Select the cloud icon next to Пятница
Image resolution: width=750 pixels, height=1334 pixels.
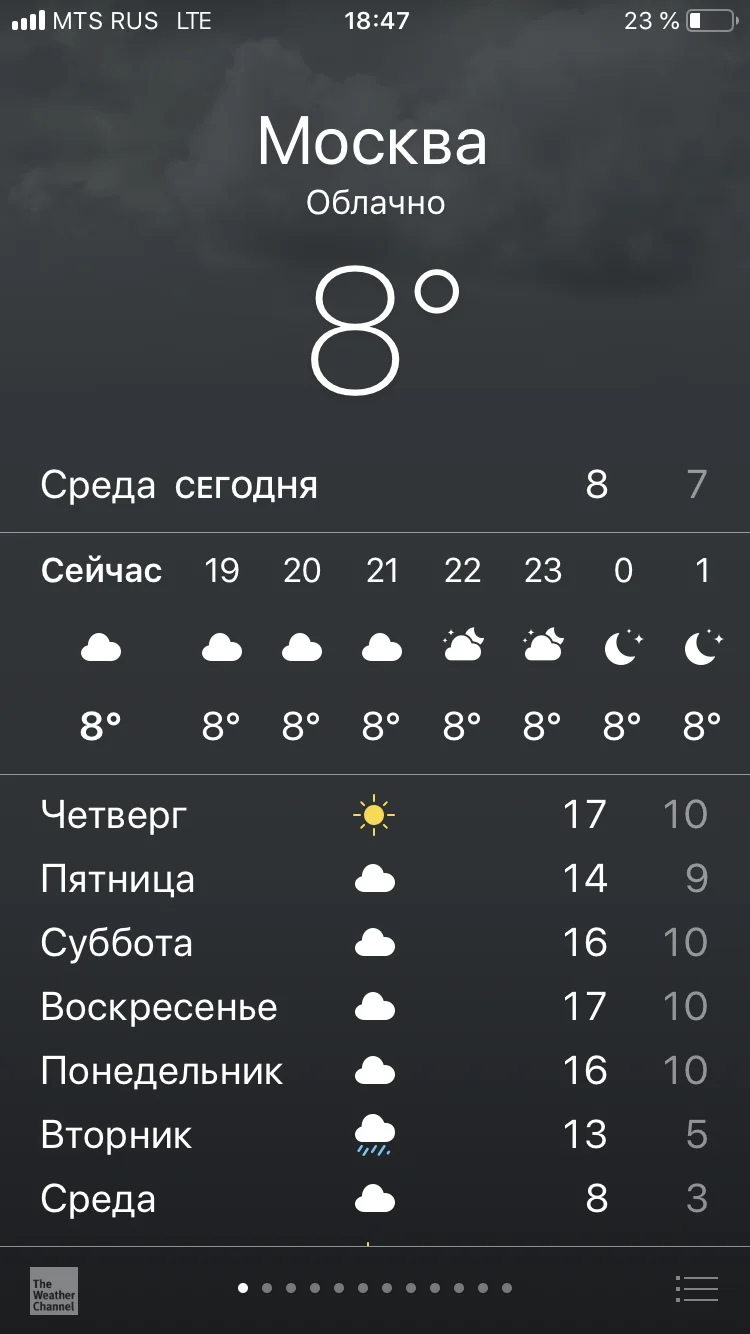pyautogui.click(x=374, y=878)
